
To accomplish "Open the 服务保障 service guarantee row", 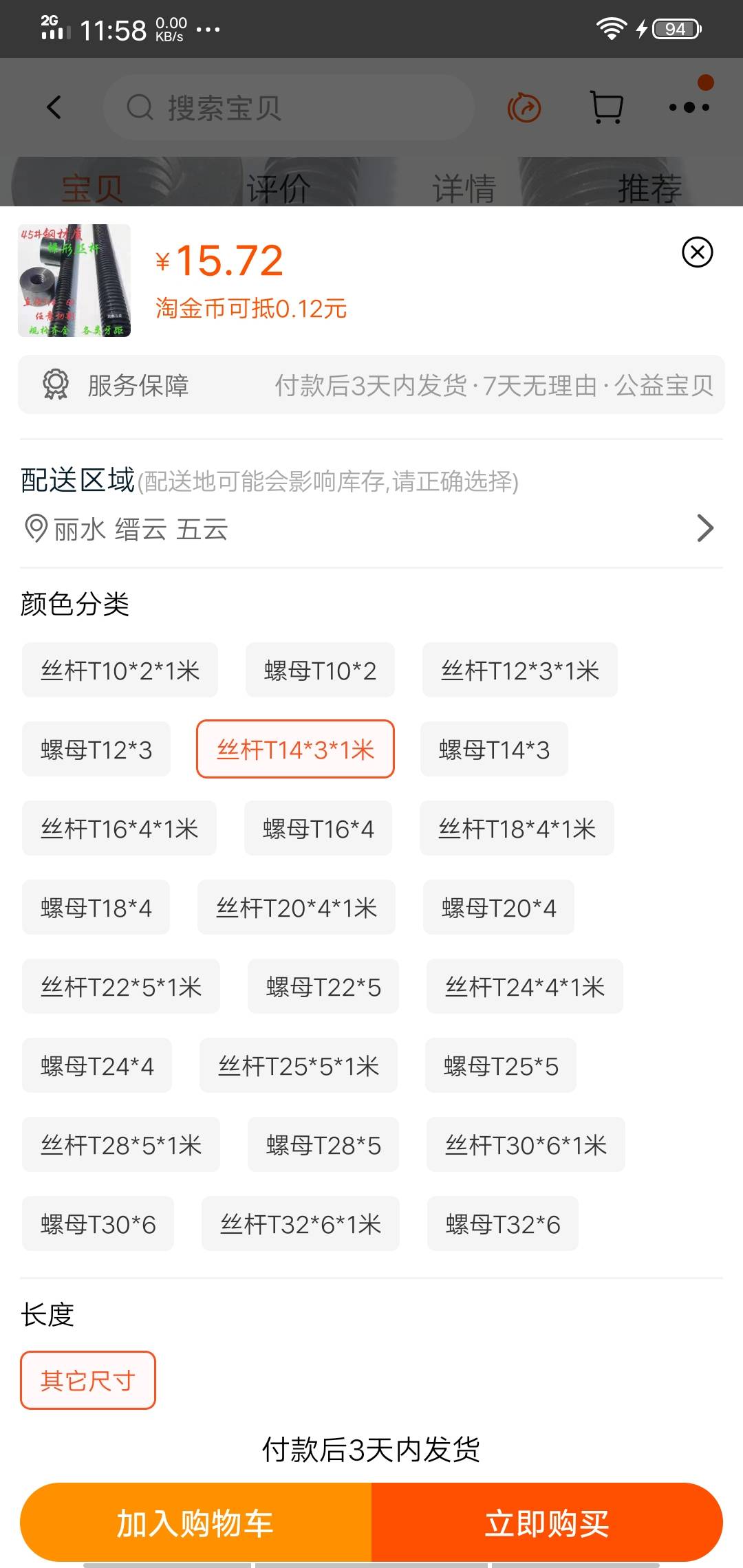I will point(371,385).
